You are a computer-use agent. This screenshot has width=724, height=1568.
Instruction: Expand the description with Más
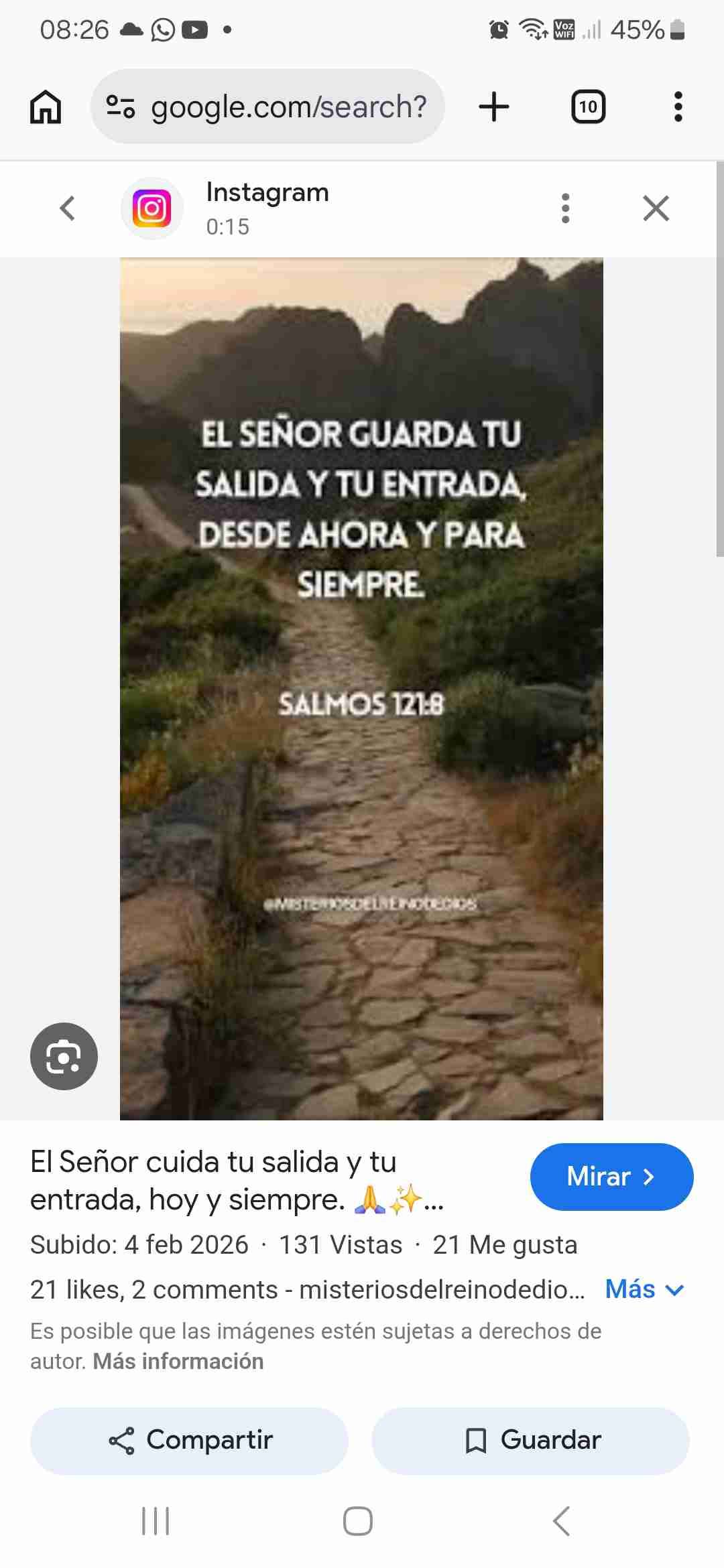pos(644,1289)
